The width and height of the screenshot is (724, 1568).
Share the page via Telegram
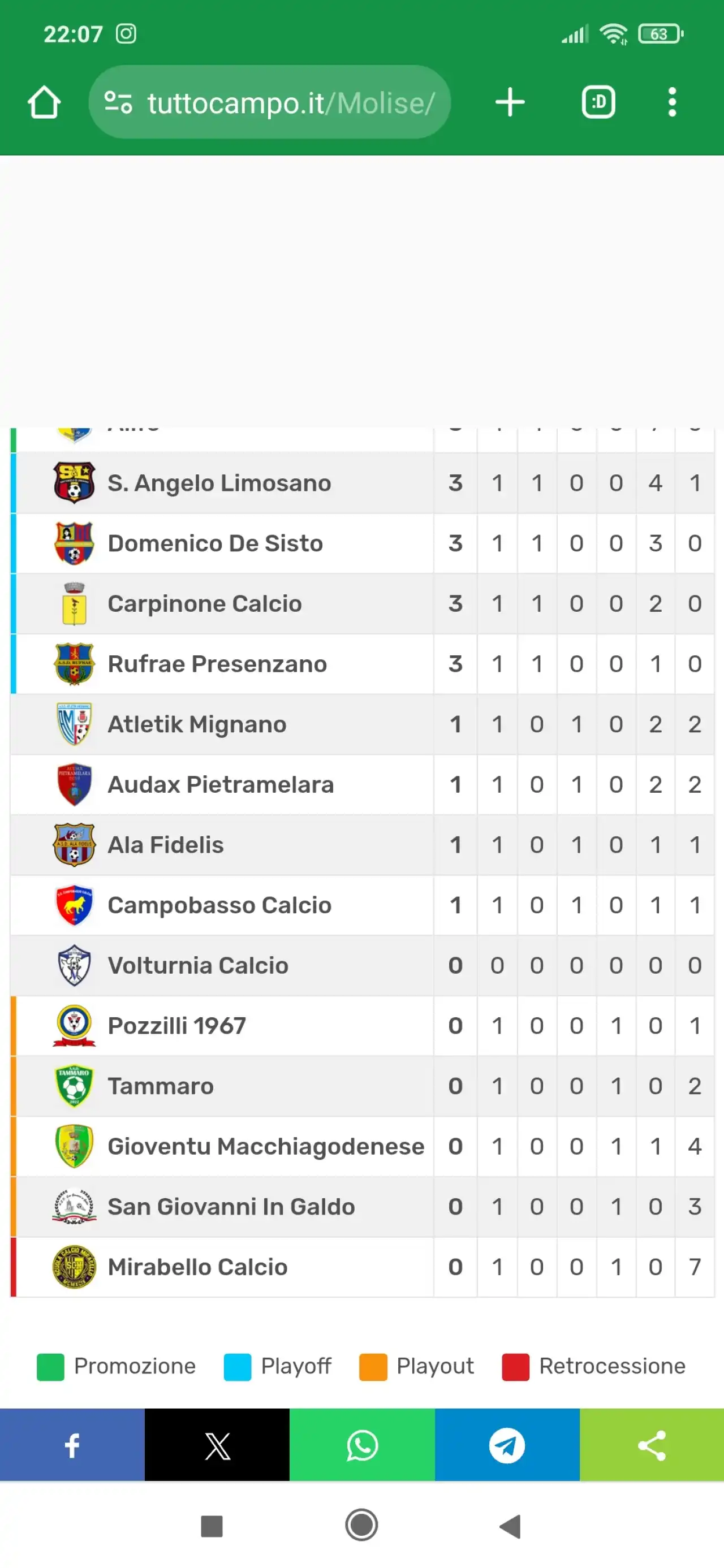507,1444
